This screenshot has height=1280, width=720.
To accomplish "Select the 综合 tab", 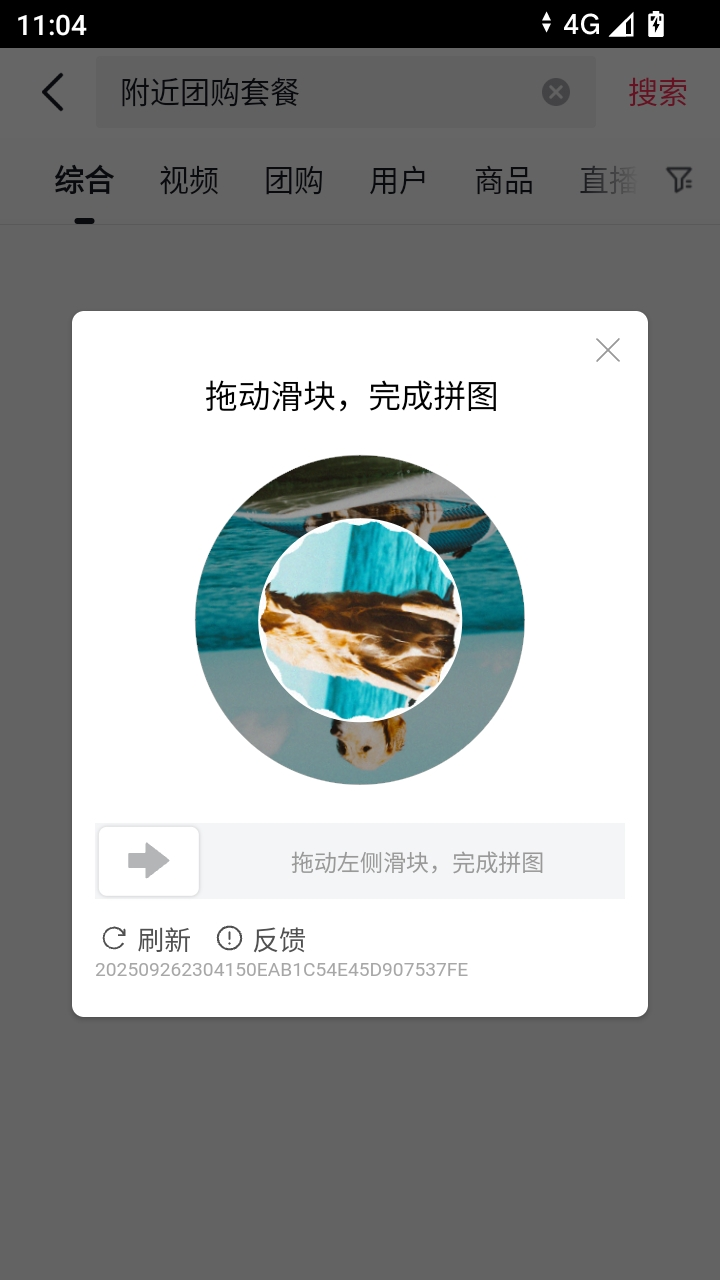I will pyautogui.click(x=84, y=181).
